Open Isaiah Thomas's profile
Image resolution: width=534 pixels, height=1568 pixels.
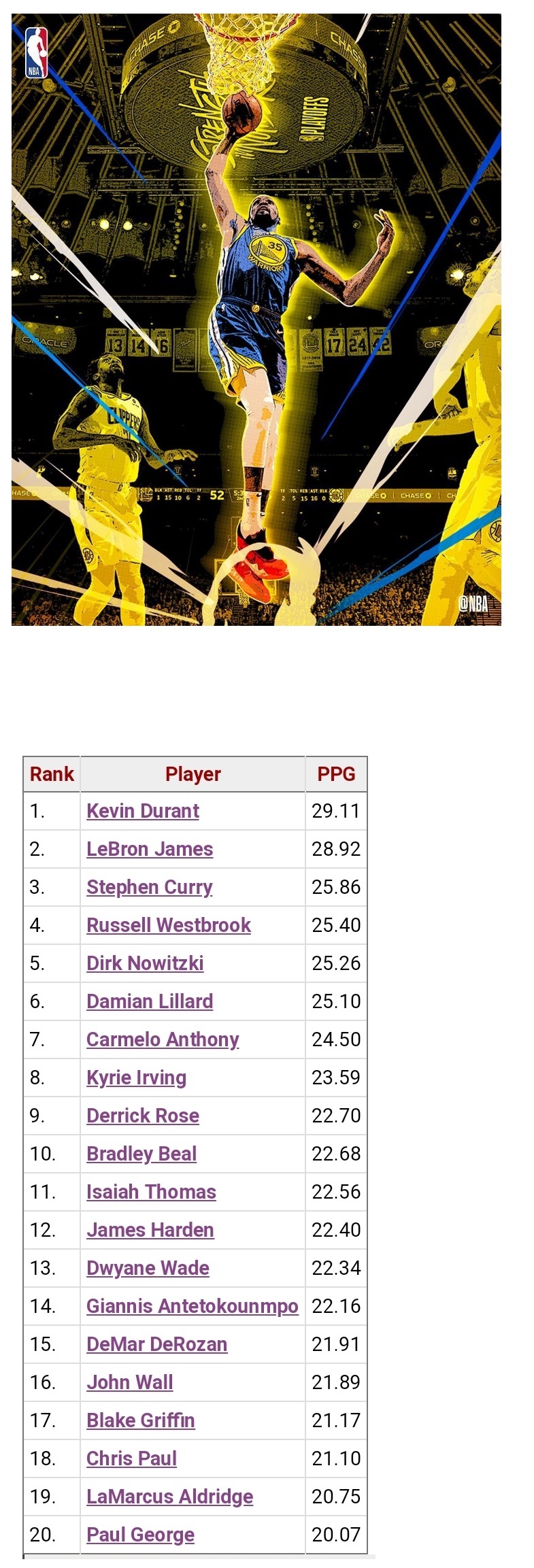[x=151, y=1192]
